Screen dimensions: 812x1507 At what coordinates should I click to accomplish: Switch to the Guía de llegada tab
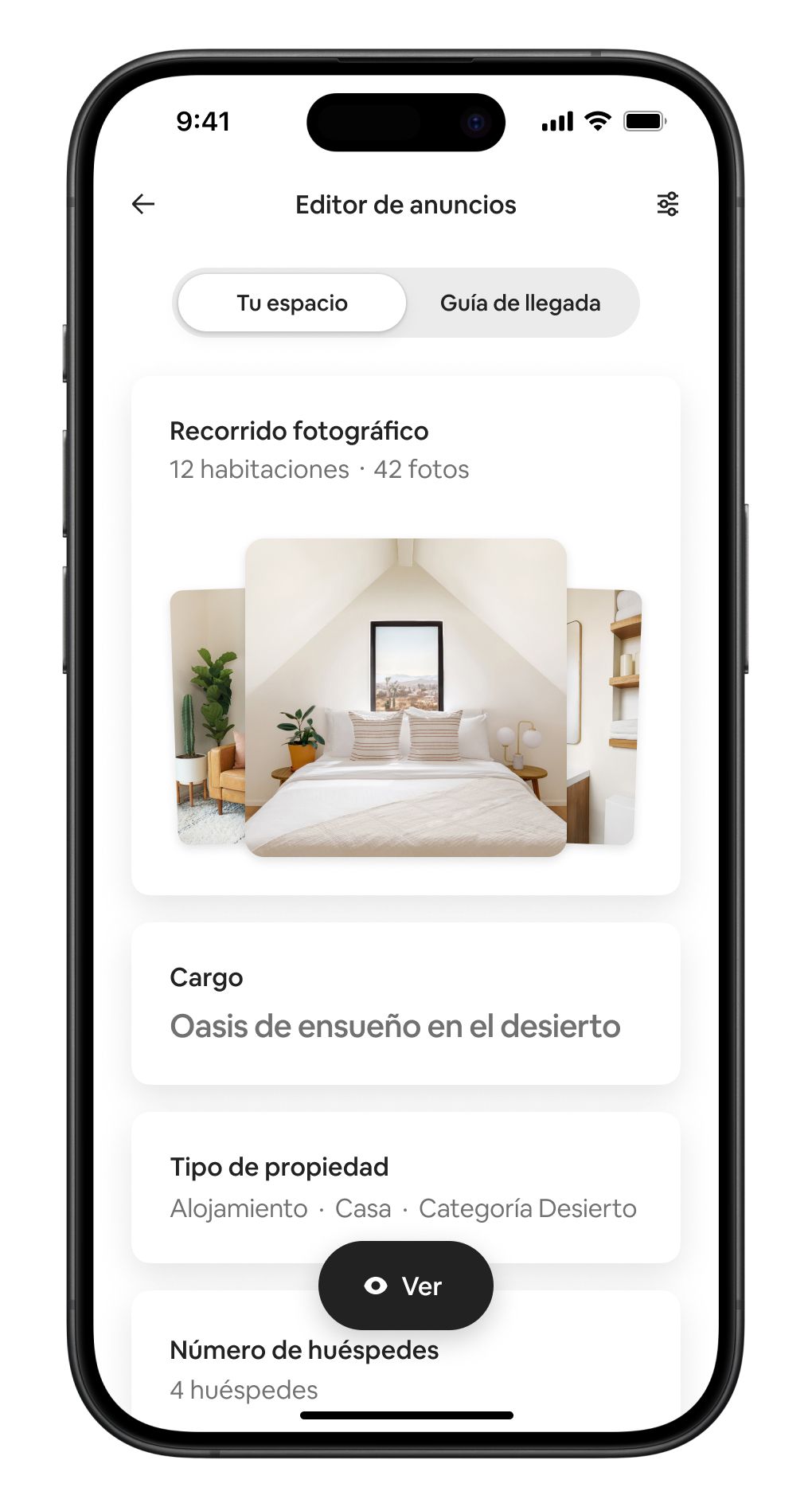point(520,303)
